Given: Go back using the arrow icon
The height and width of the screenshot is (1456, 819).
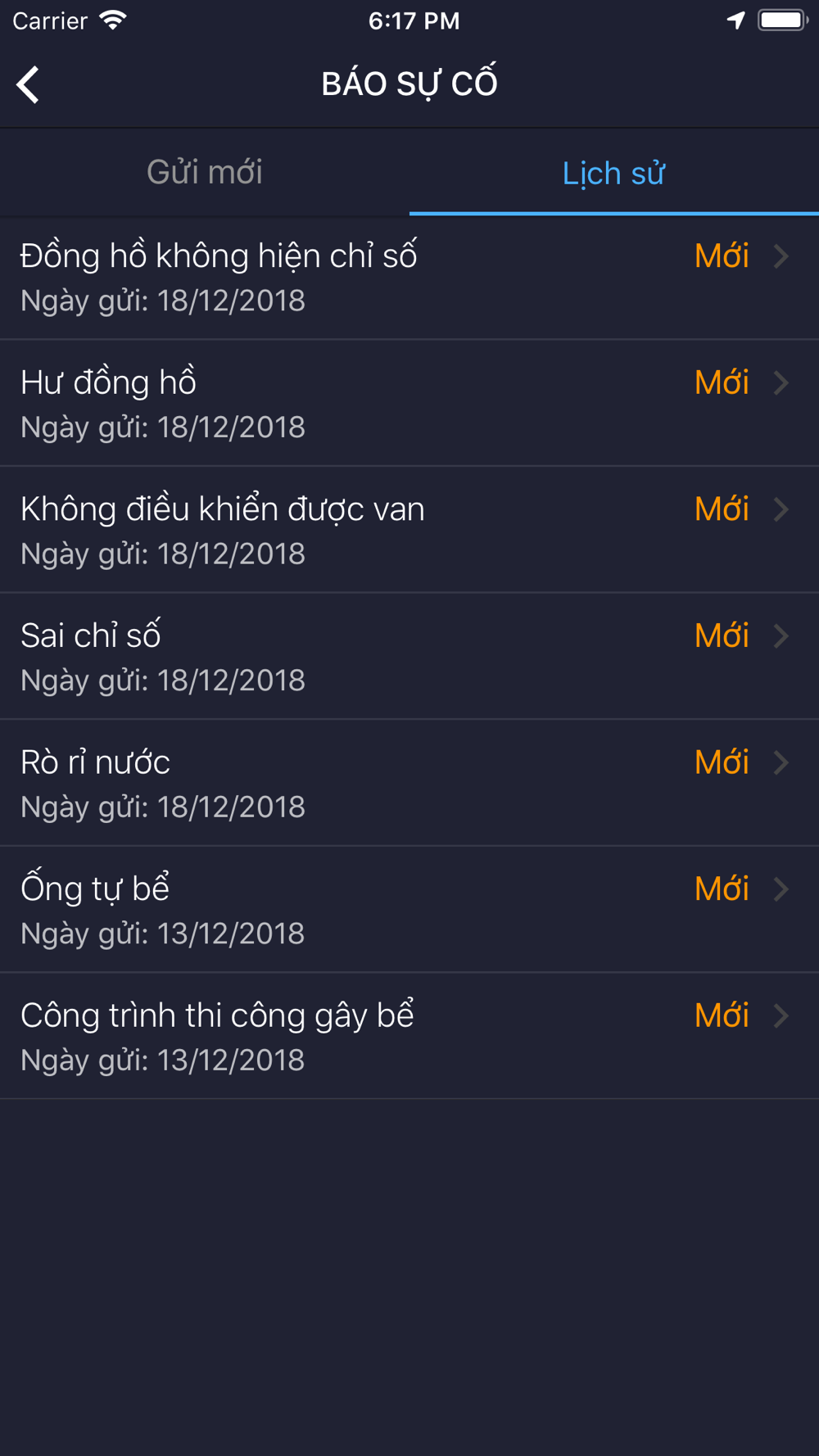Looking at the screenshot, I should pos(29,84).
